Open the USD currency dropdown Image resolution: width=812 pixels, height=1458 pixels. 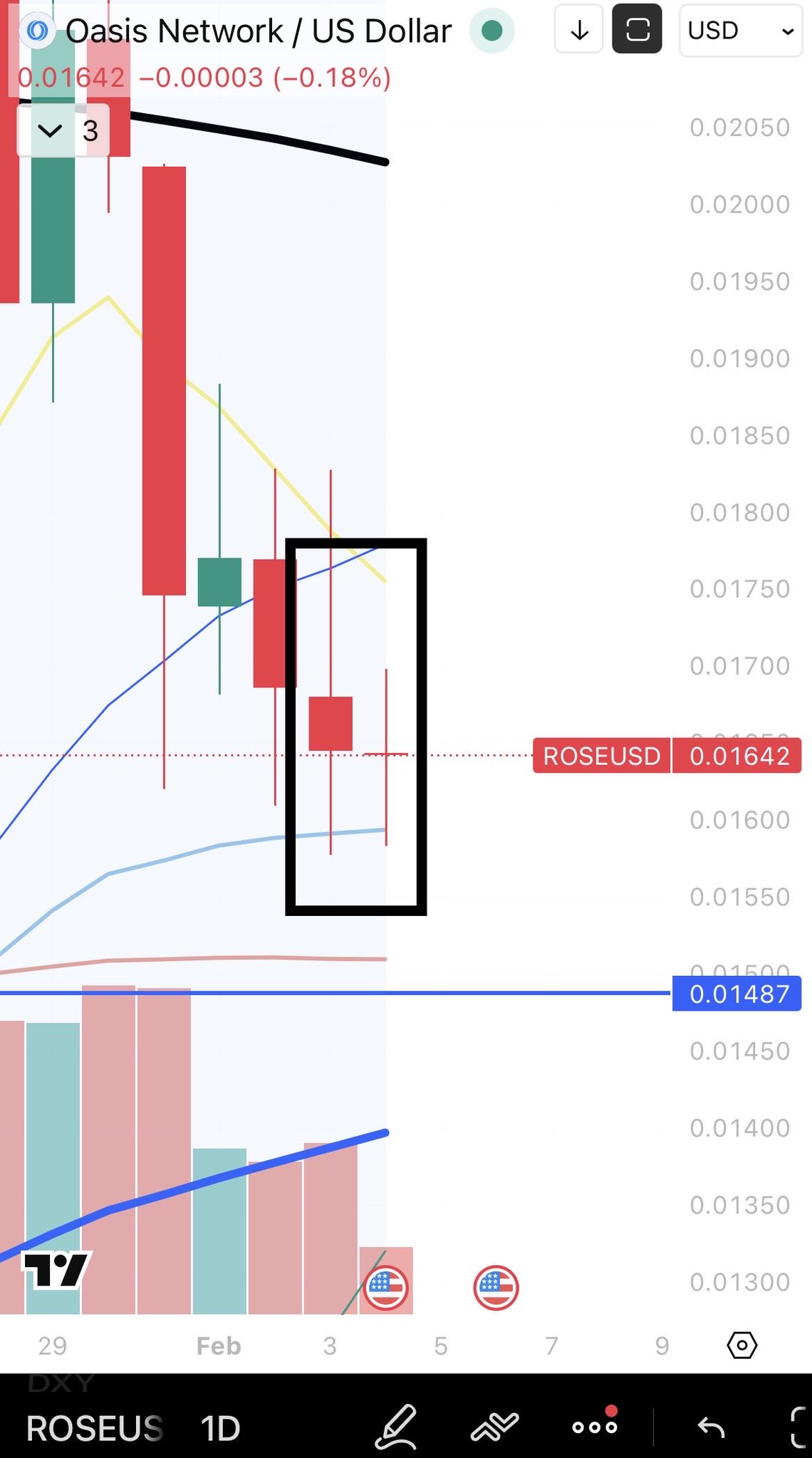tap(740, 31)
